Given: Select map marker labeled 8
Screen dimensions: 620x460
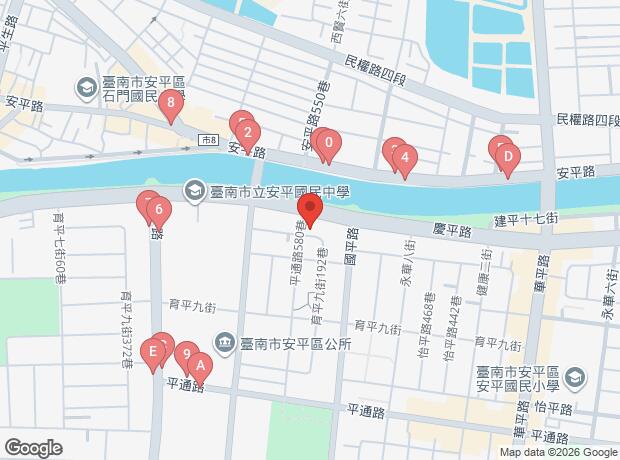Looking at the screenshot, I should click(x=173, y=102).
